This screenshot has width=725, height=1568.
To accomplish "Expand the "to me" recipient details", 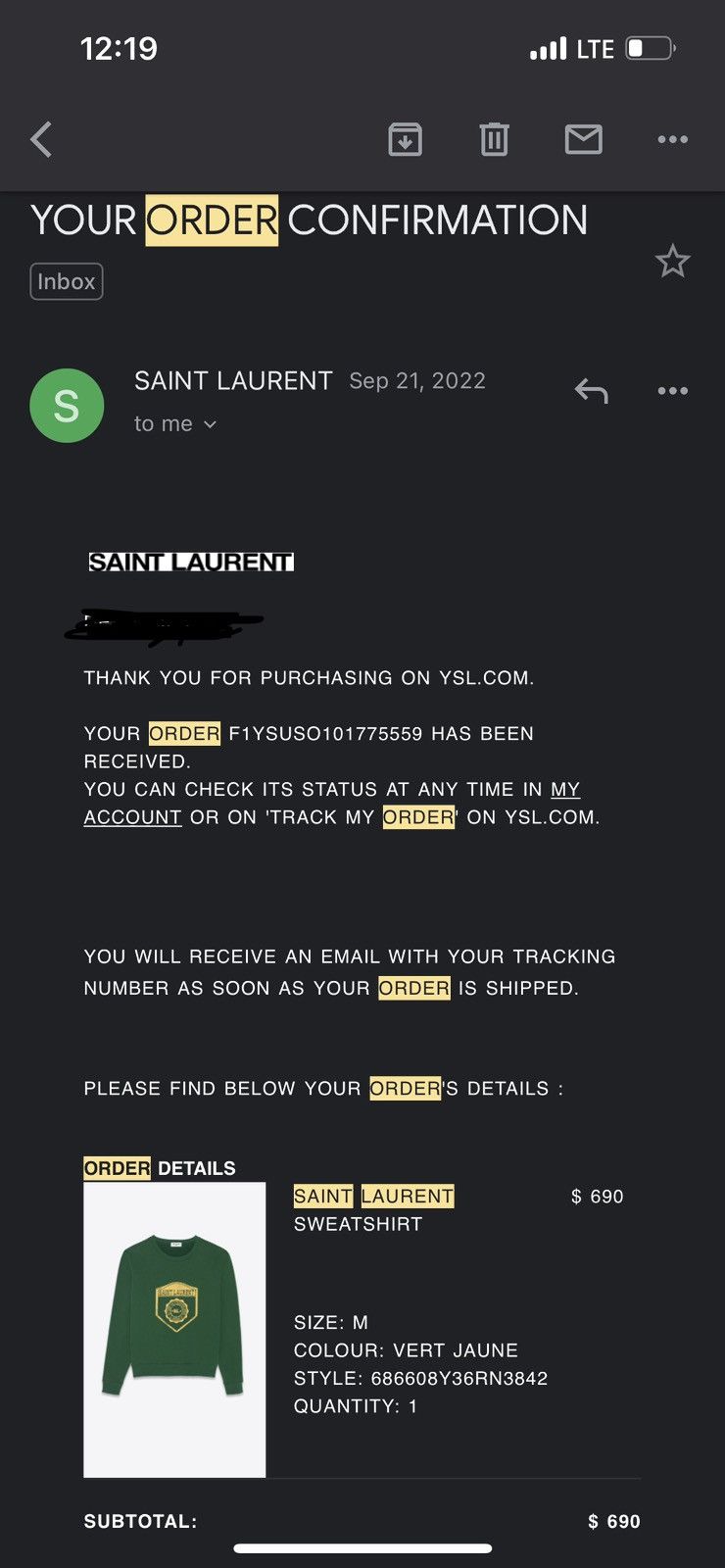I will [175, 423].
